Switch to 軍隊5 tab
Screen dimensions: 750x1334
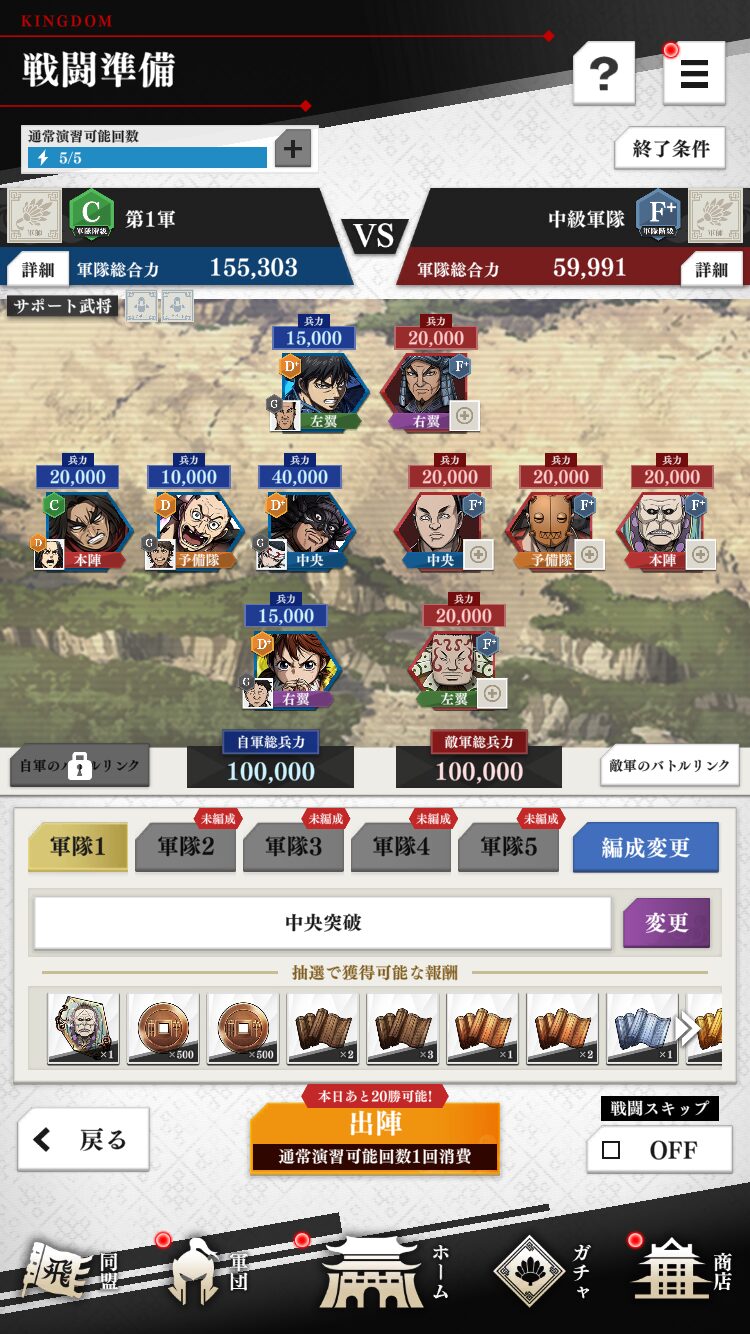(x=508, y=847)
